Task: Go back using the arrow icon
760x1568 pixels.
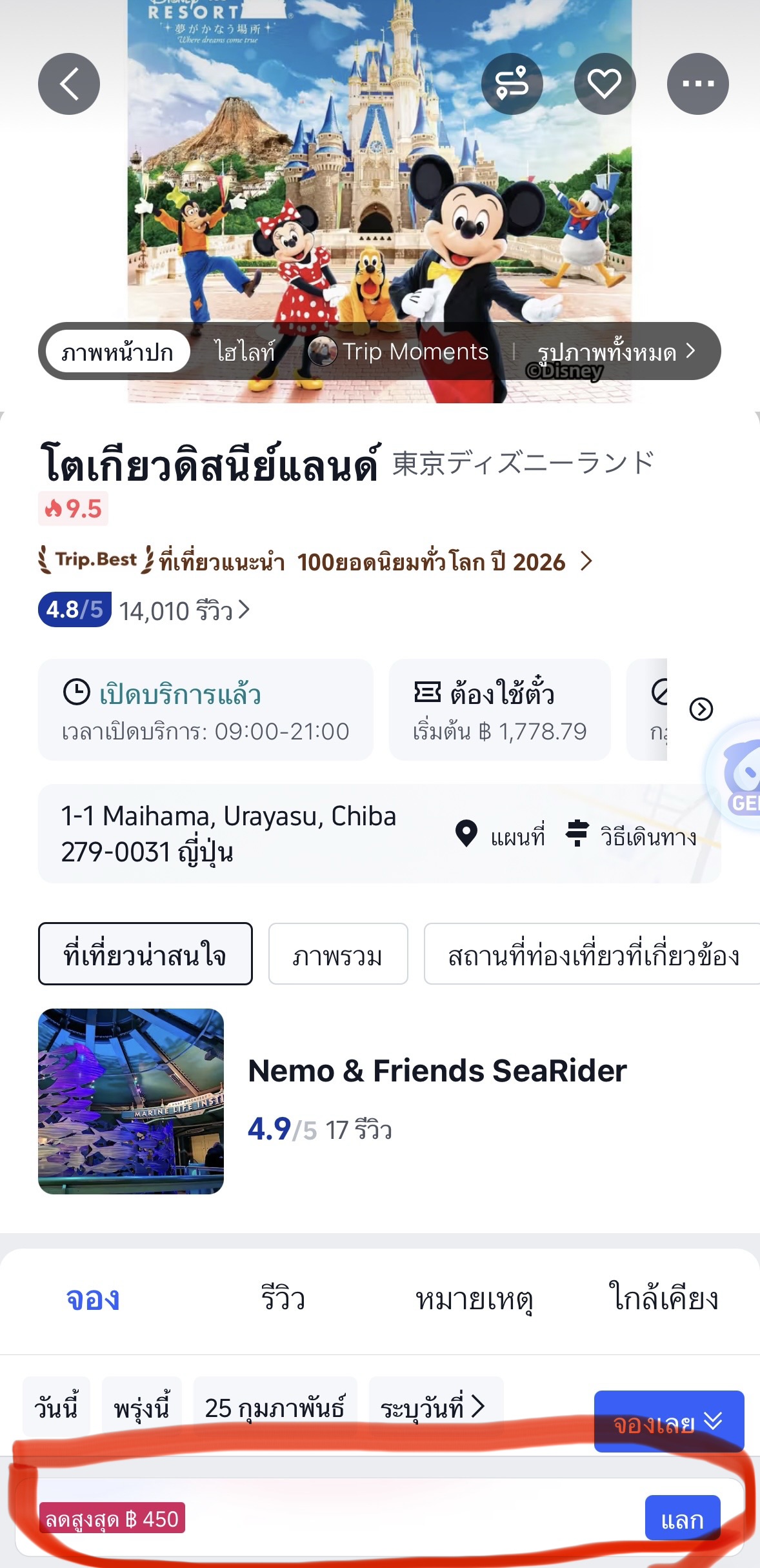Action: point(69,84)
